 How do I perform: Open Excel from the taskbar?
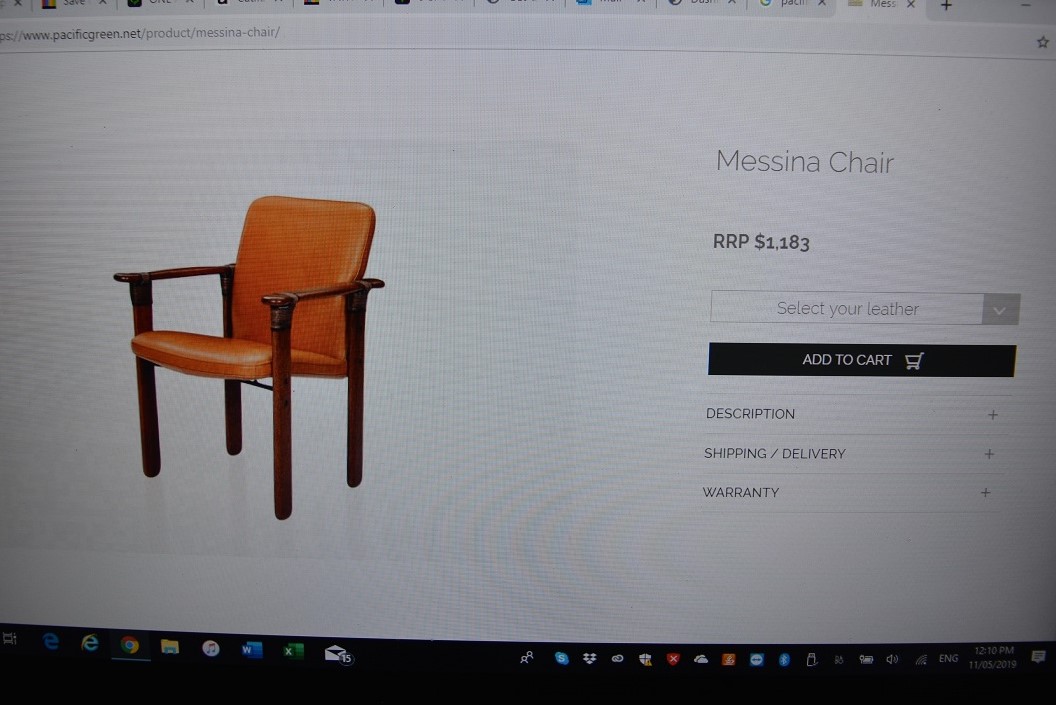pos(291,650)
